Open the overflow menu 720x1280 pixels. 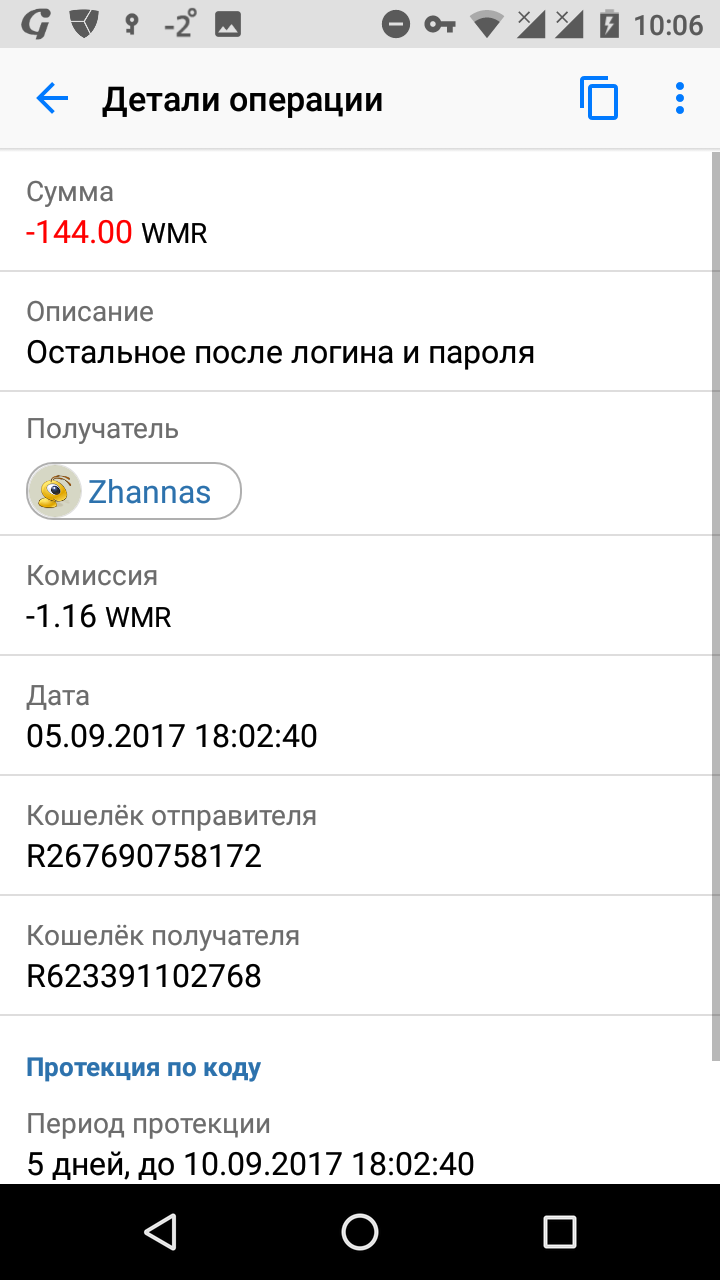680,99
